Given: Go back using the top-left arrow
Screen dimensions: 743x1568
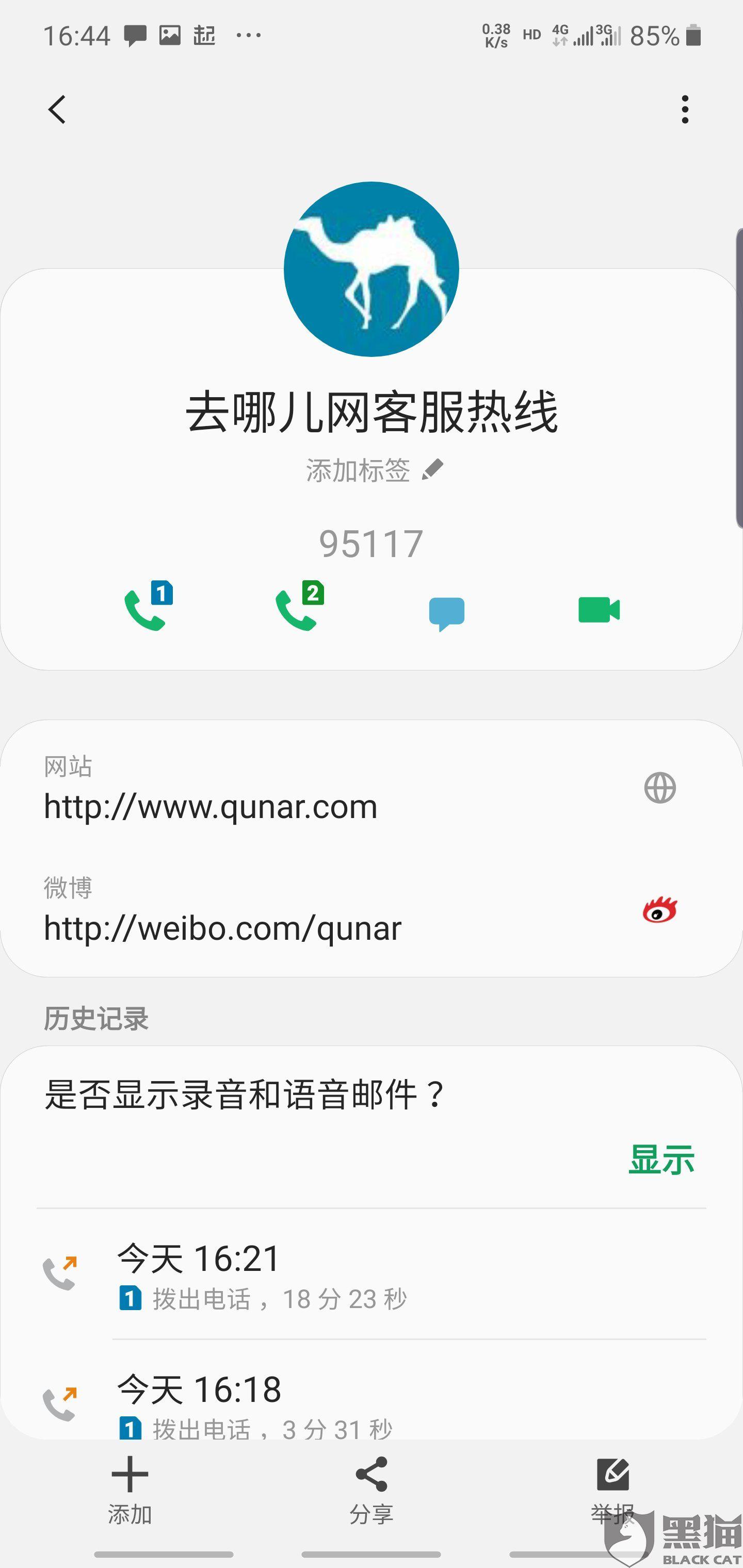Looking at the screenshot, I should [x=57, y=109].
